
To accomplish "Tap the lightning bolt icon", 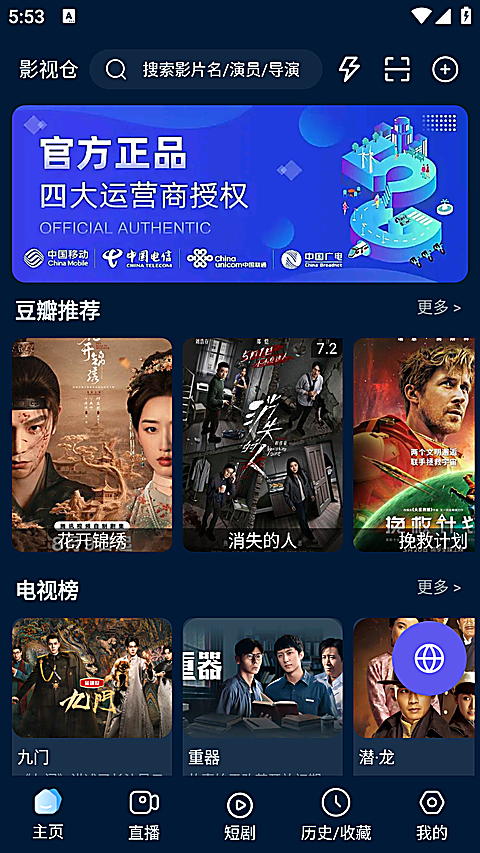I will pyautogui.click(x=349, y=69).
